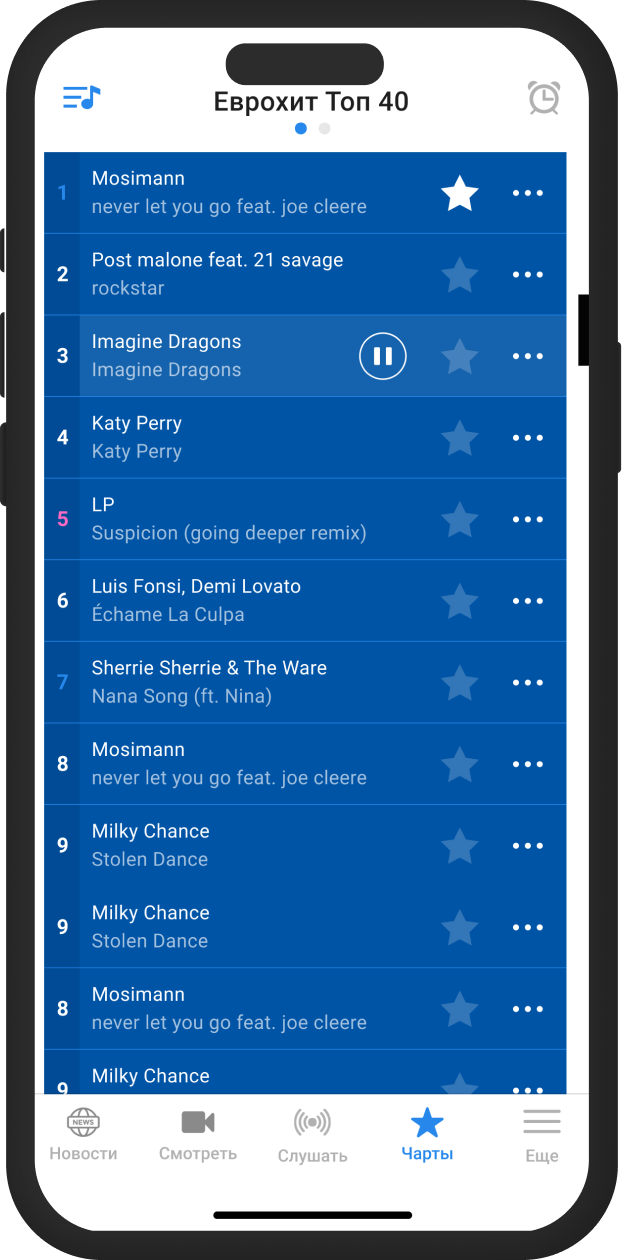This screenshot has height=1260, width=624.
Task: Star the Imagine Dragons track
Action: pos(460,357)
